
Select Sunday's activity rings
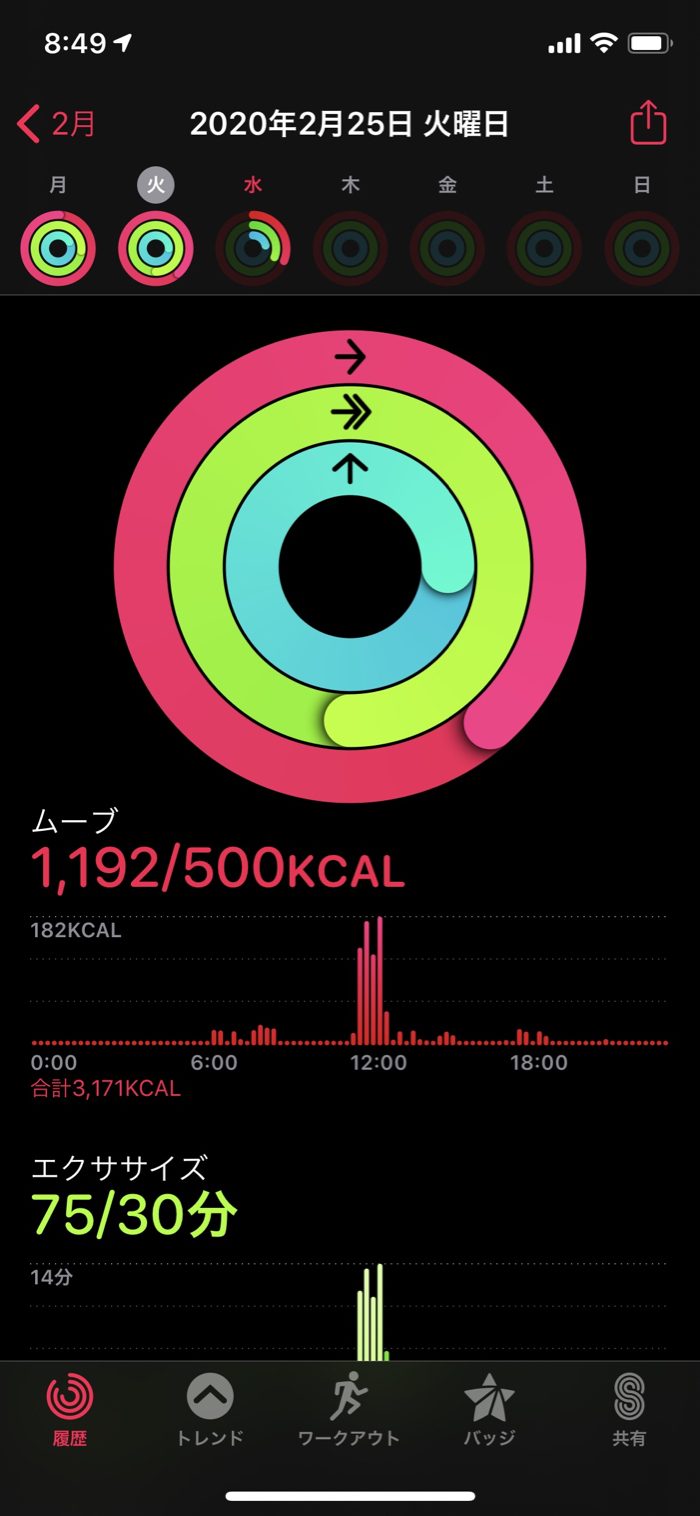(642, 248)
